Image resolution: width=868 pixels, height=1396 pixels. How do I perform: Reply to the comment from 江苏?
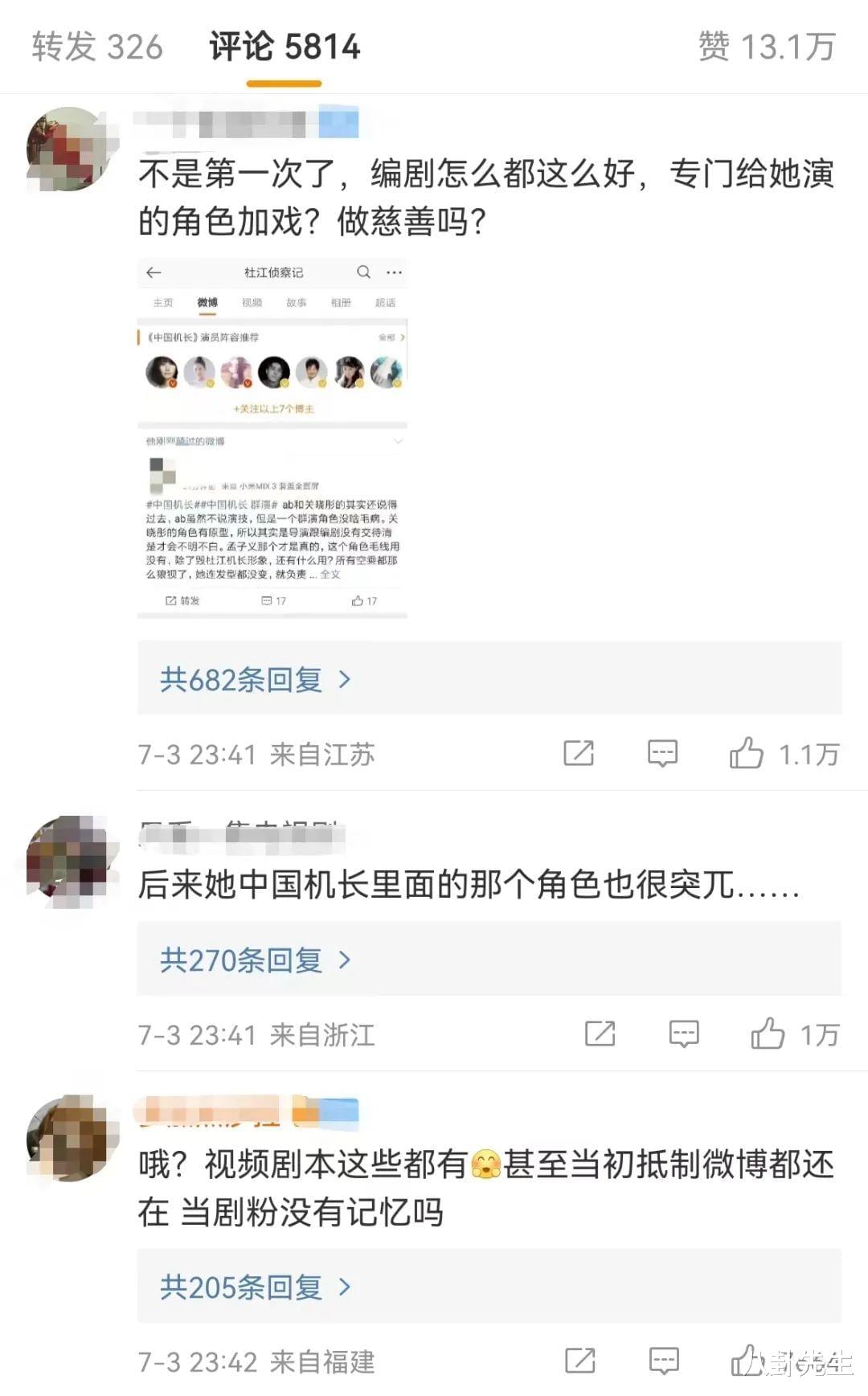click(663, 754)
